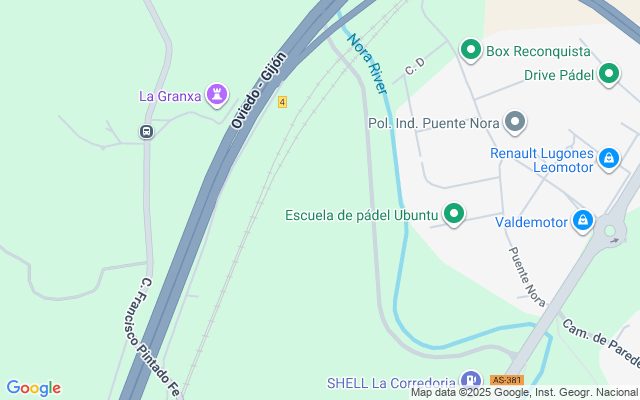Tap the bus stop icon near La Granxa
The image size is (640, 400).
(x=147, y=132)
